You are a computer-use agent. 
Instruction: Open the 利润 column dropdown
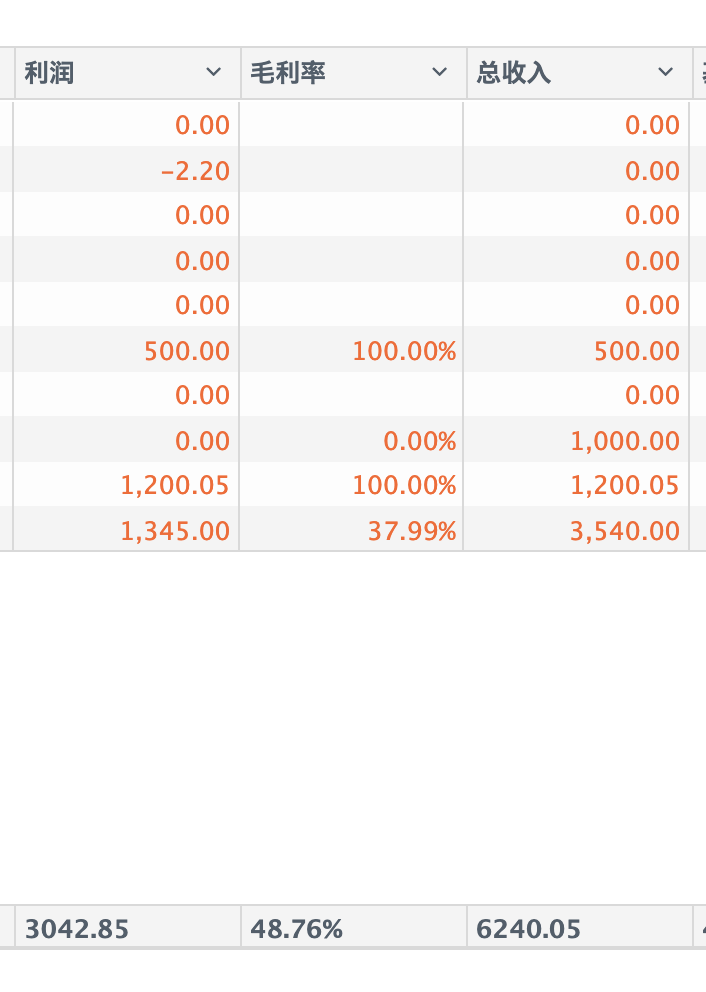[213, 73]
